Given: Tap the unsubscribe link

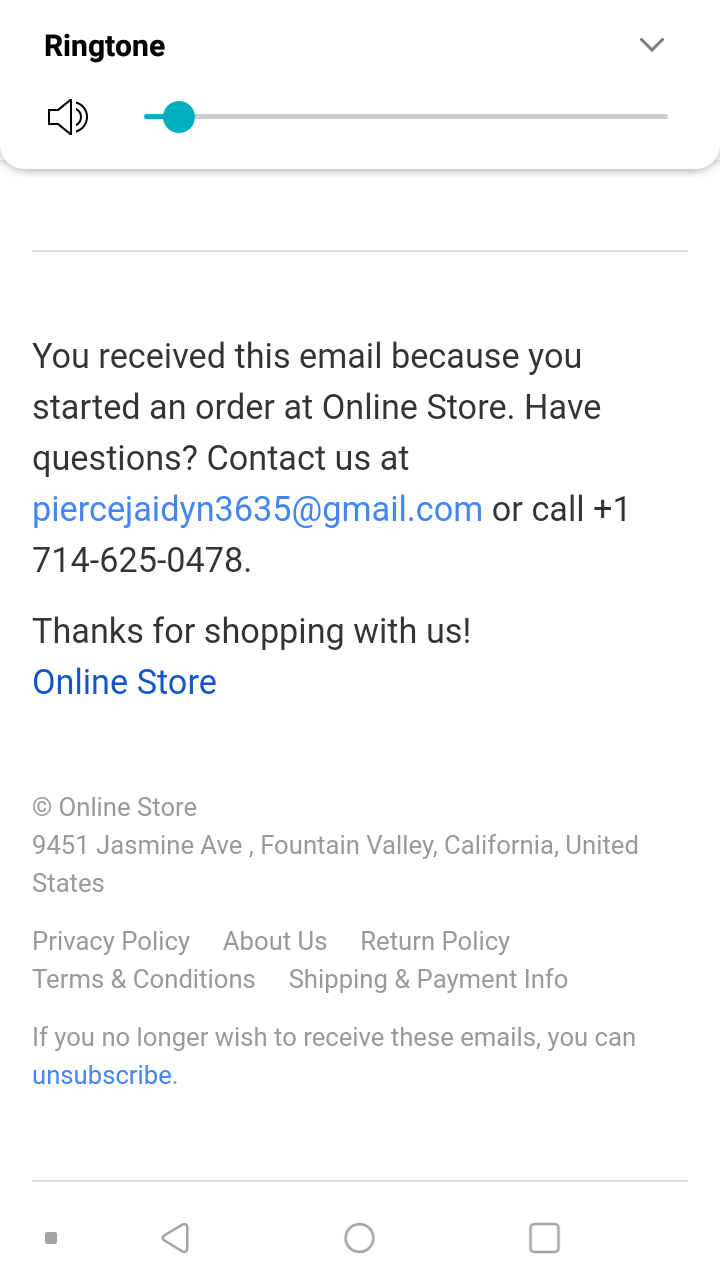Looking at the screenshot, I should (x=102, y=1075).
